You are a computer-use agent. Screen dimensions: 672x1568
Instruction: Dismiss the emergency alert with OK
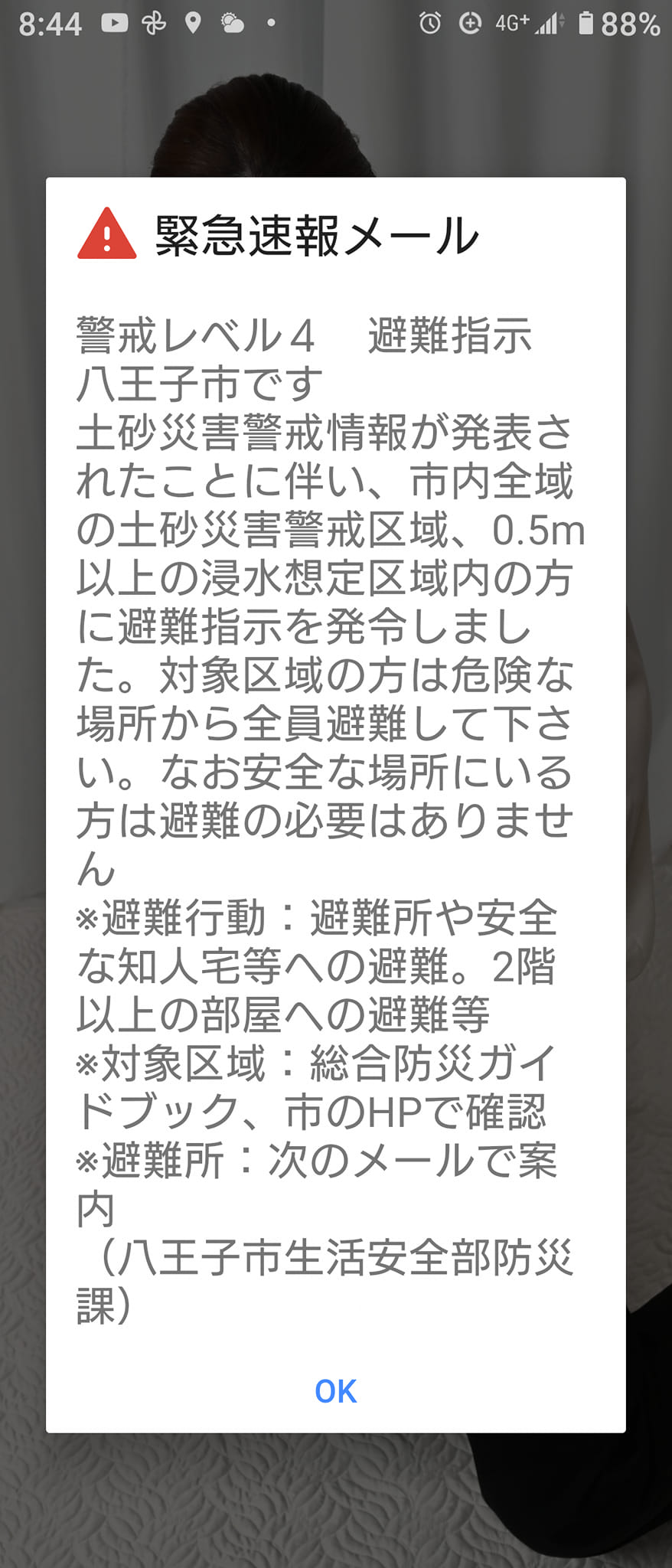(x=335, y=1391)
